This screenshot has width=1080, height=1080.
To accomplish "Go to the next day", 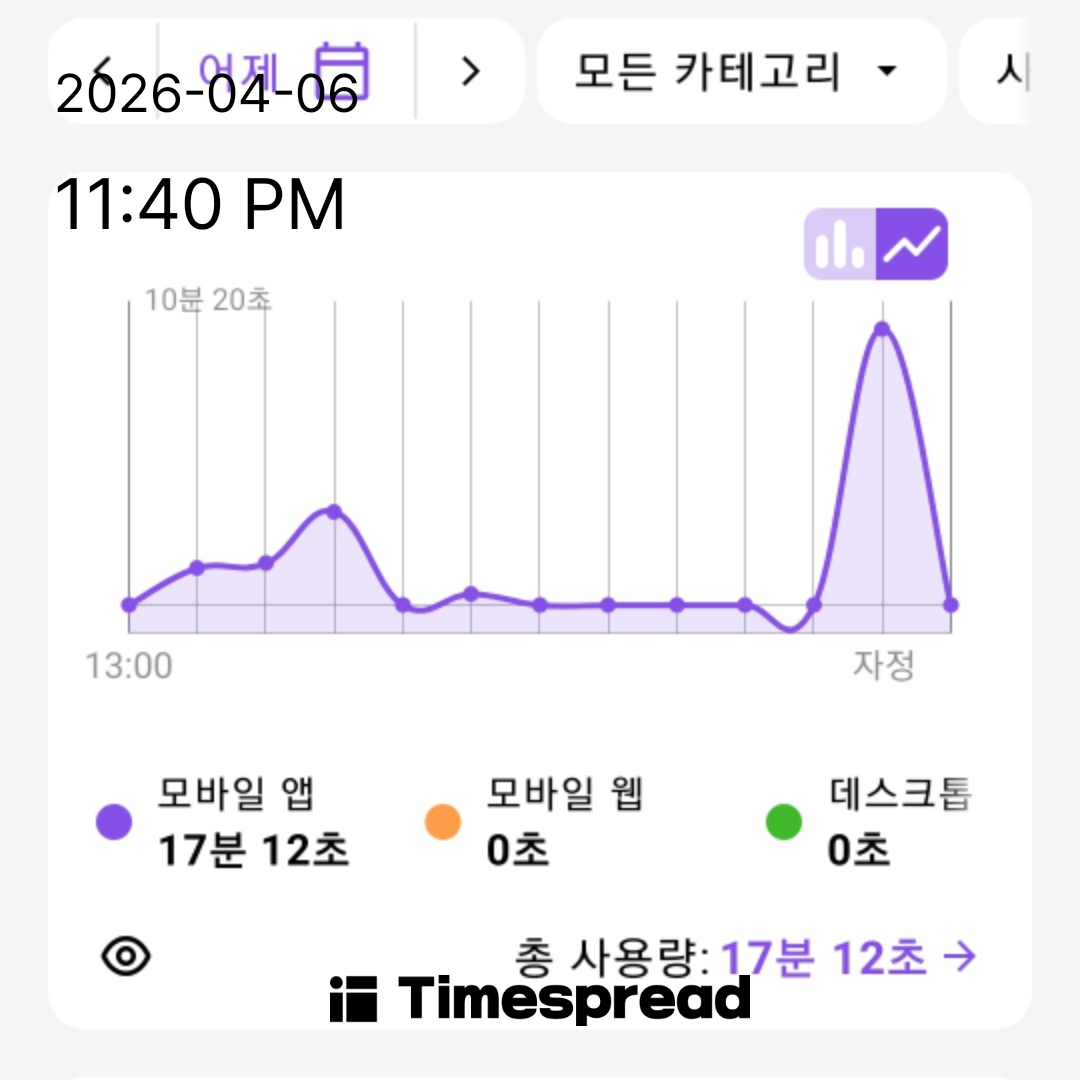I will pyautogui.click(x=470, y=71).
